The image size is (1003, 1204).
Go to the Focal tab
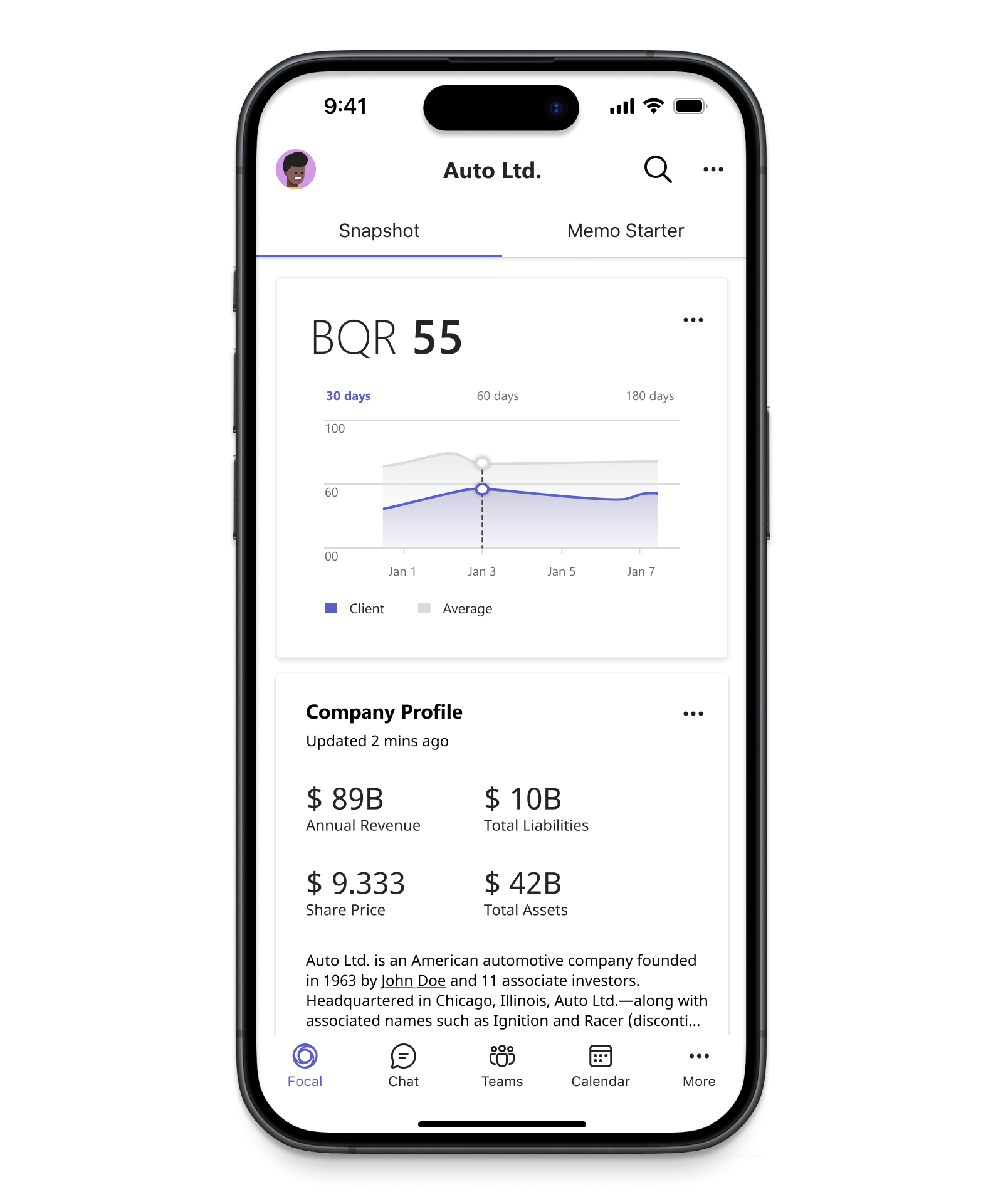pos(305,1066)
